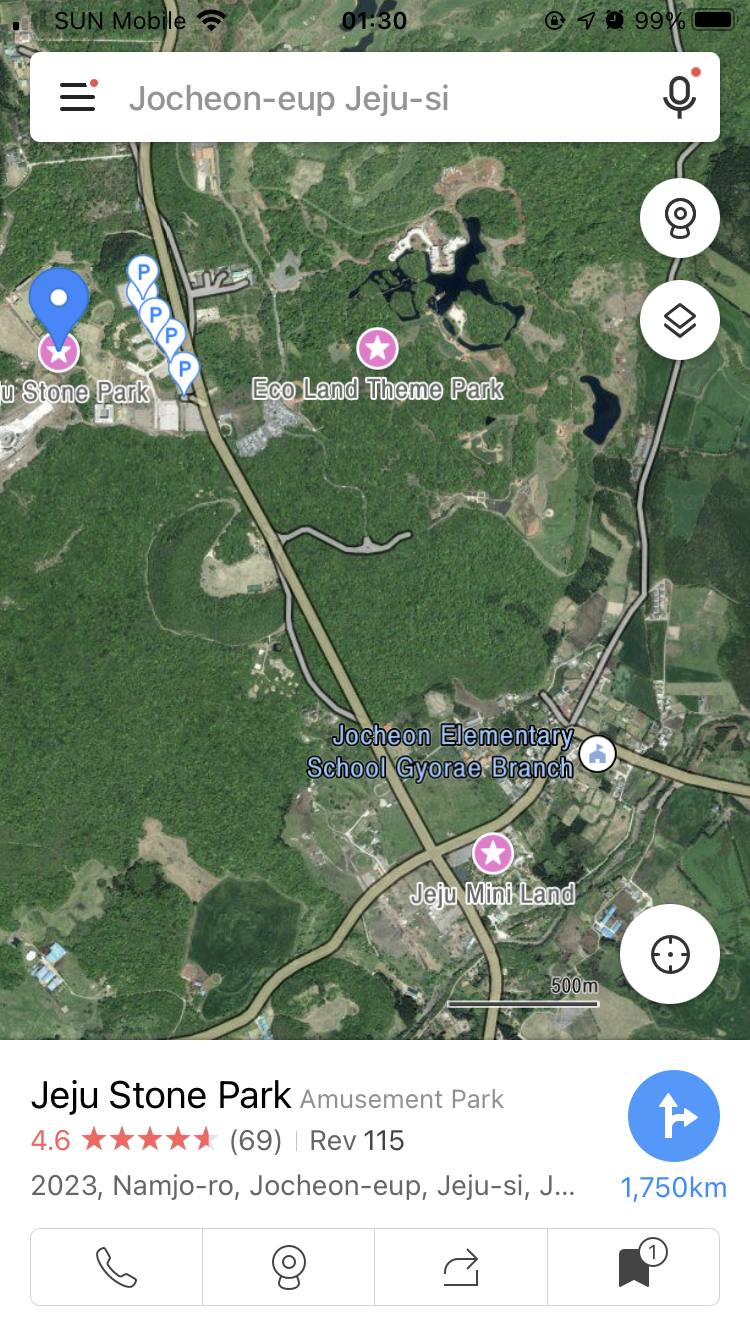Share Jeju Stone Park

tap(461, 1267)
